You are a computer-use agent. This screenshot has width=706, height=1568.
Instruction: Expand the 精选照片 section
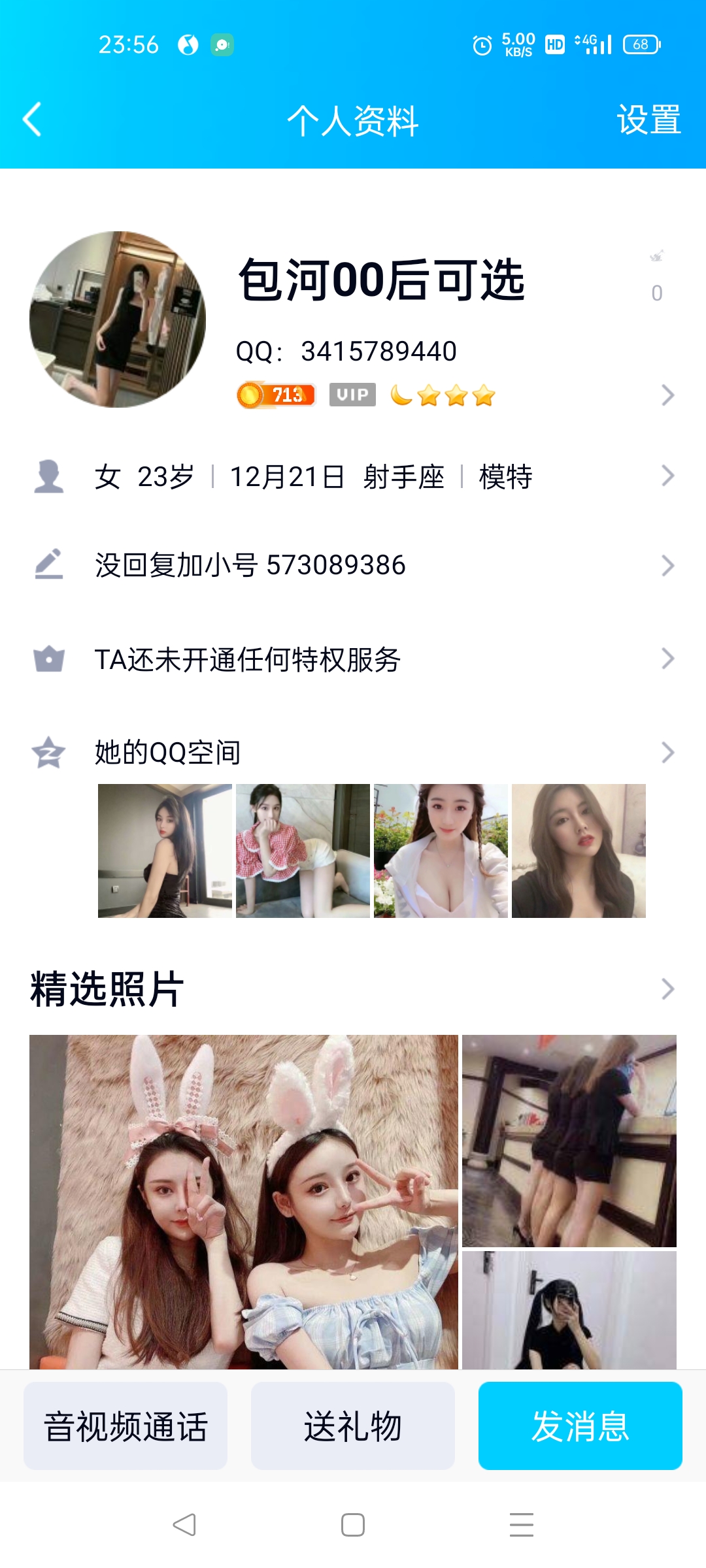coord(667,989)
